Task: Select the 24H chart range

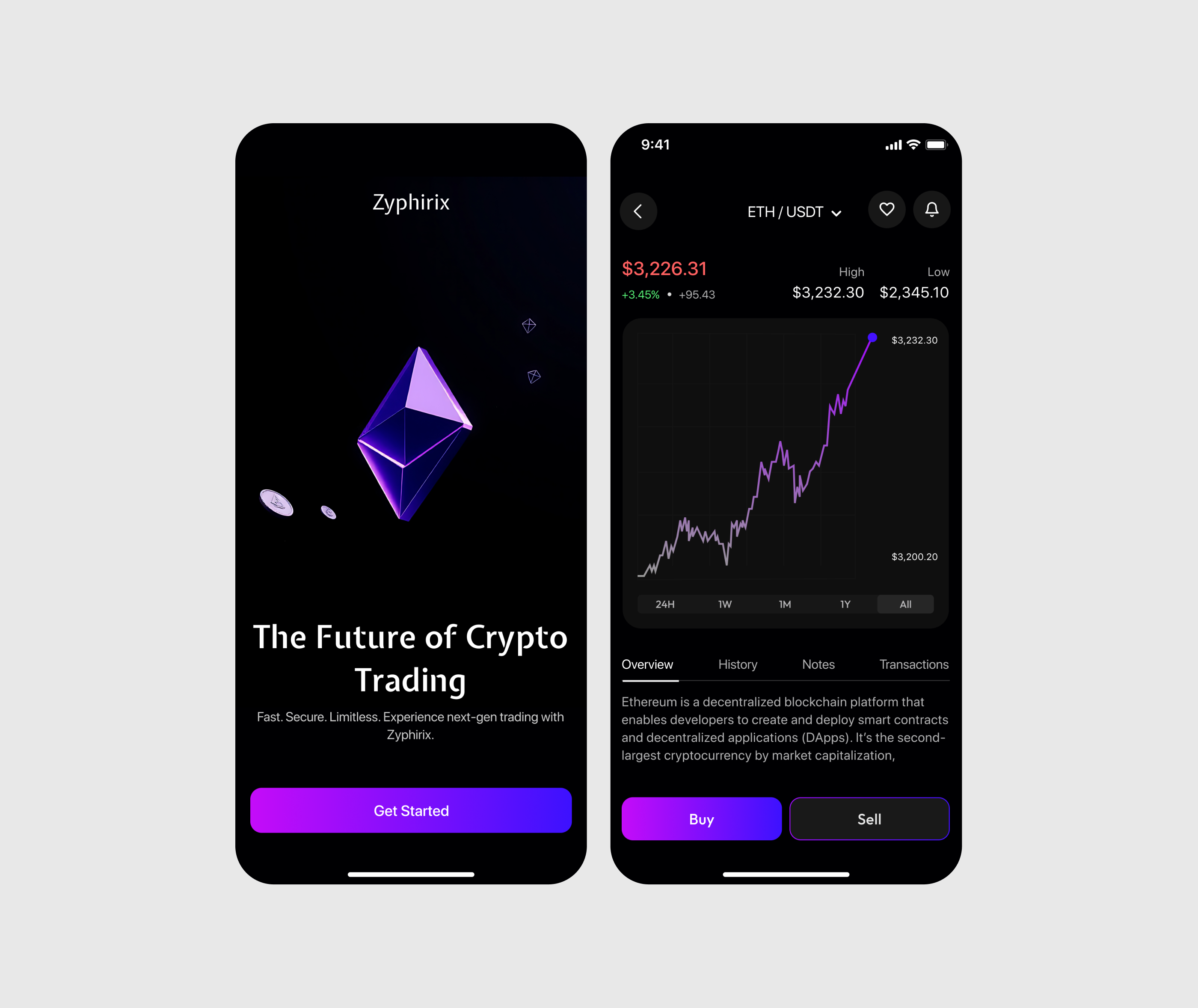Action: click(x=665, y=604)
